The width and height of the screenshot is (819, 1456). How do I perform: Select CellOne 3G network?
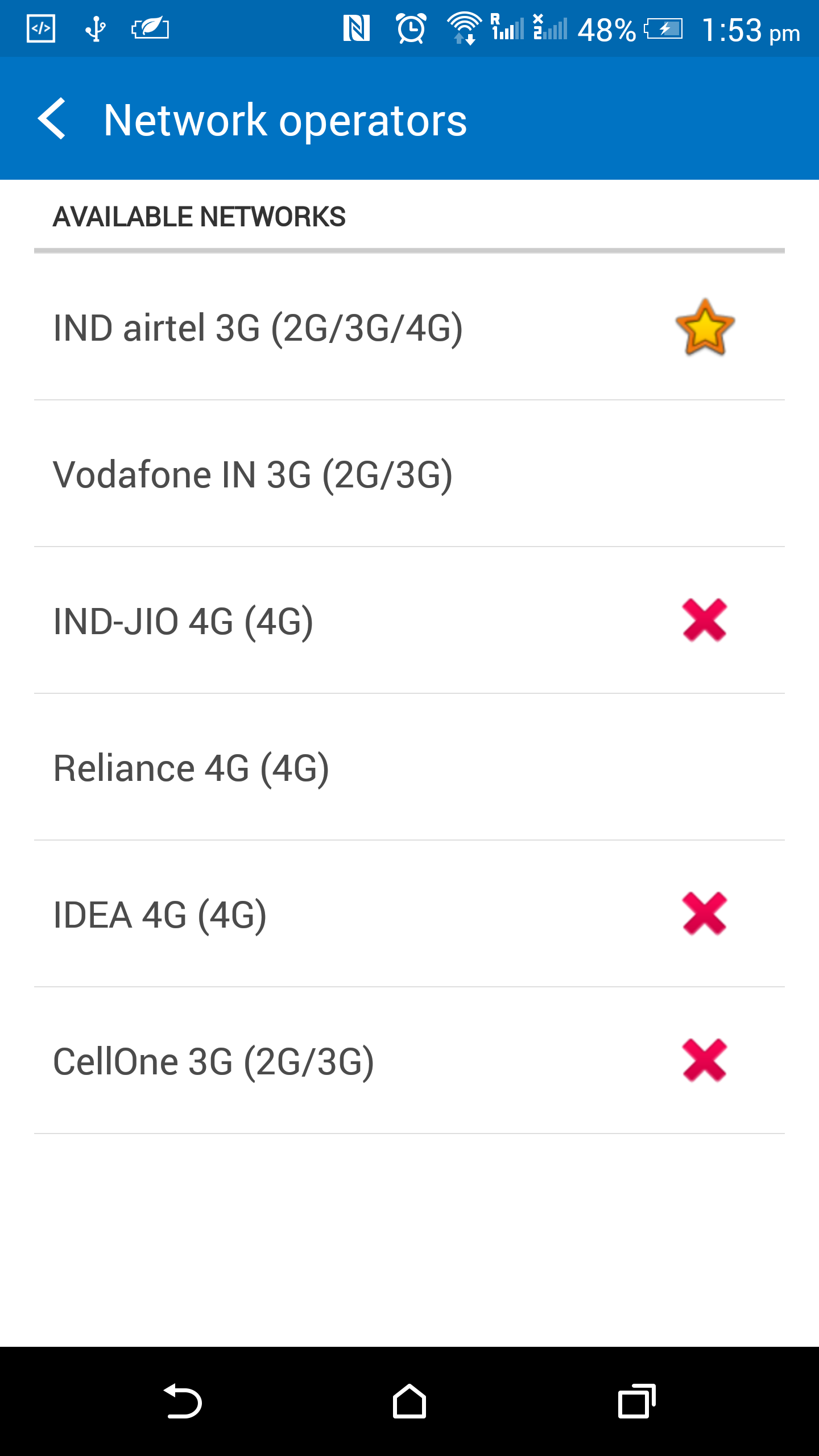(x=409, y=1061)
